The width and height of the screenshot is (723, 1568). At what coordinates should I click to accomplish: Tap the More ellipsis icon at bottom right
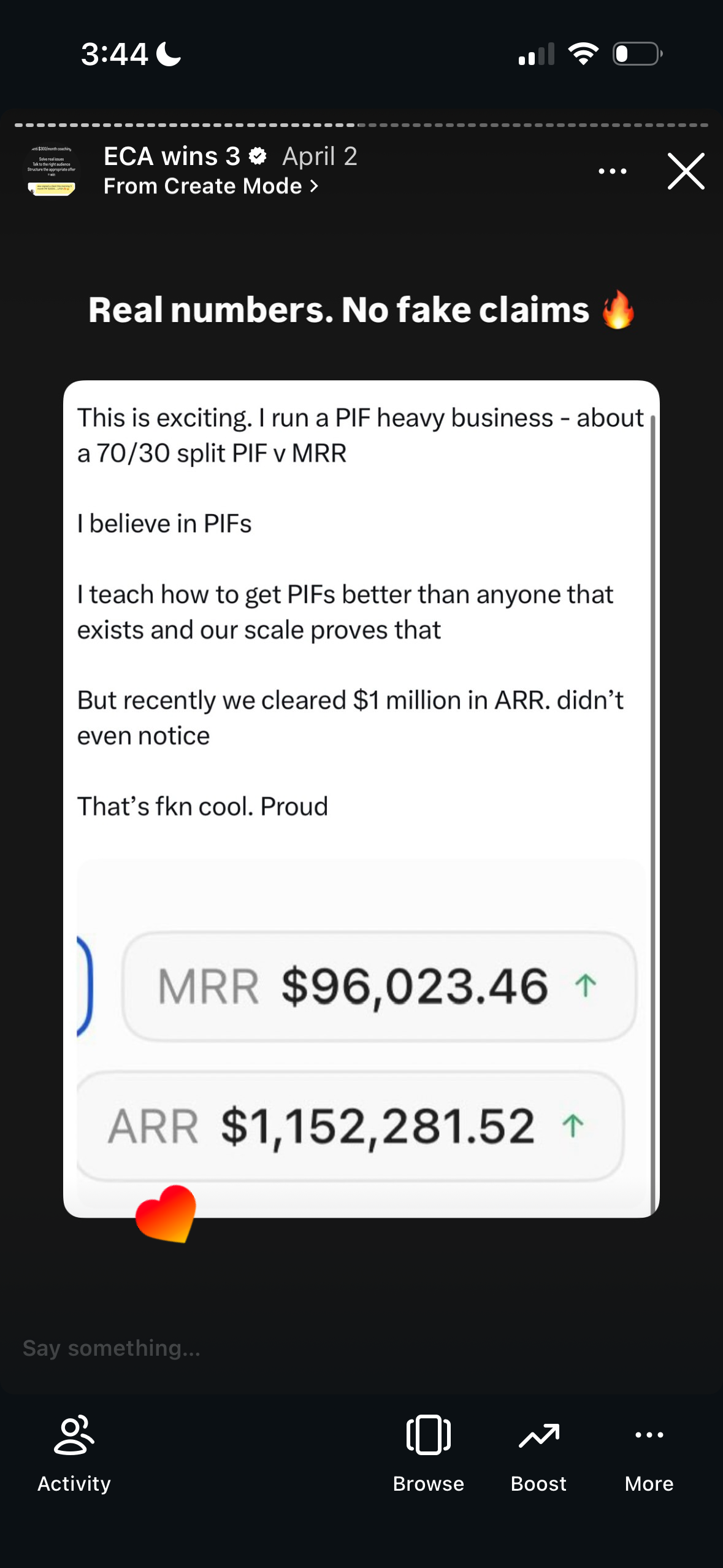click(x=649, y=1435)
